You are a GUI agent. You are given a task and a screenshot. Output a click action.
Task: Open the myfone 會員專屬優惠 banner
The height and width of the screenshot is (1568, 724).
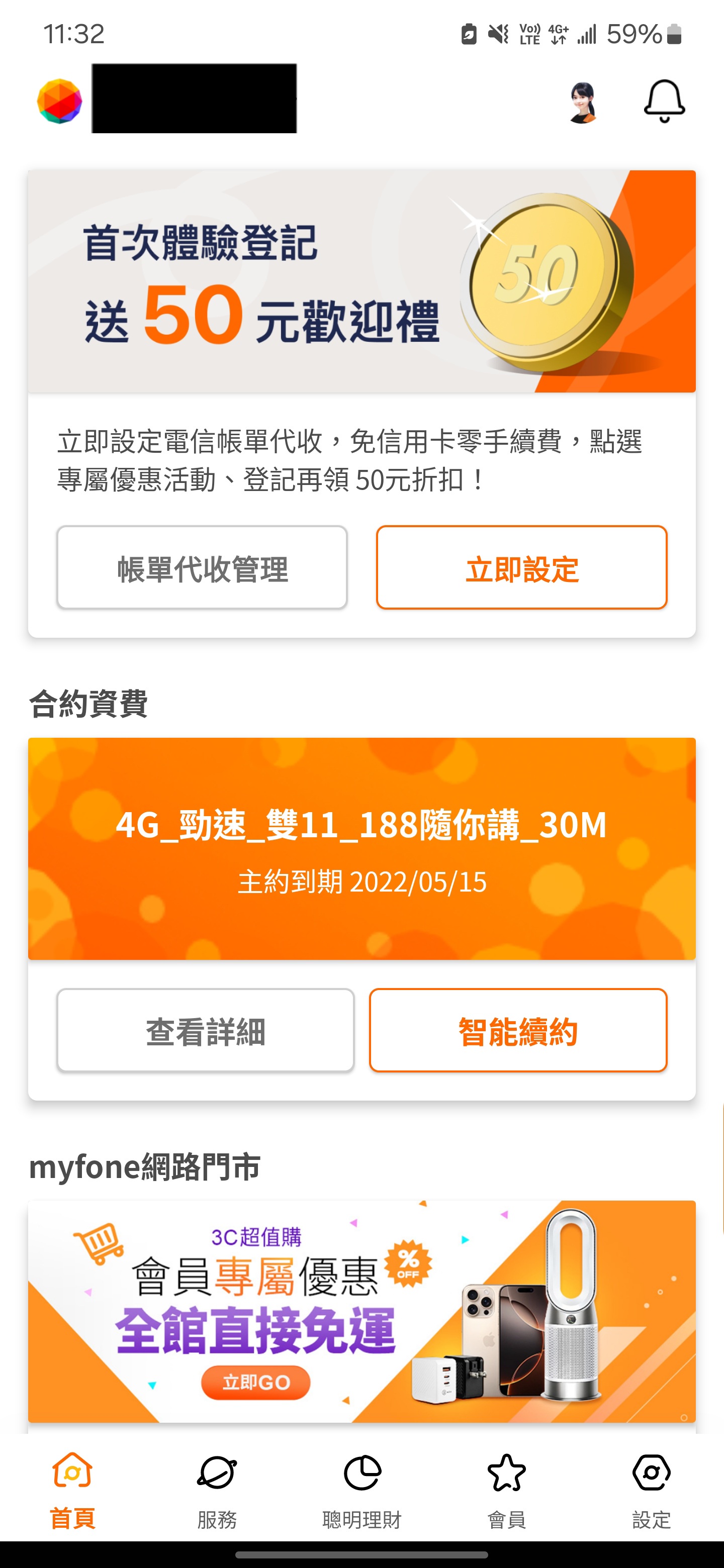click(361, 1311)
